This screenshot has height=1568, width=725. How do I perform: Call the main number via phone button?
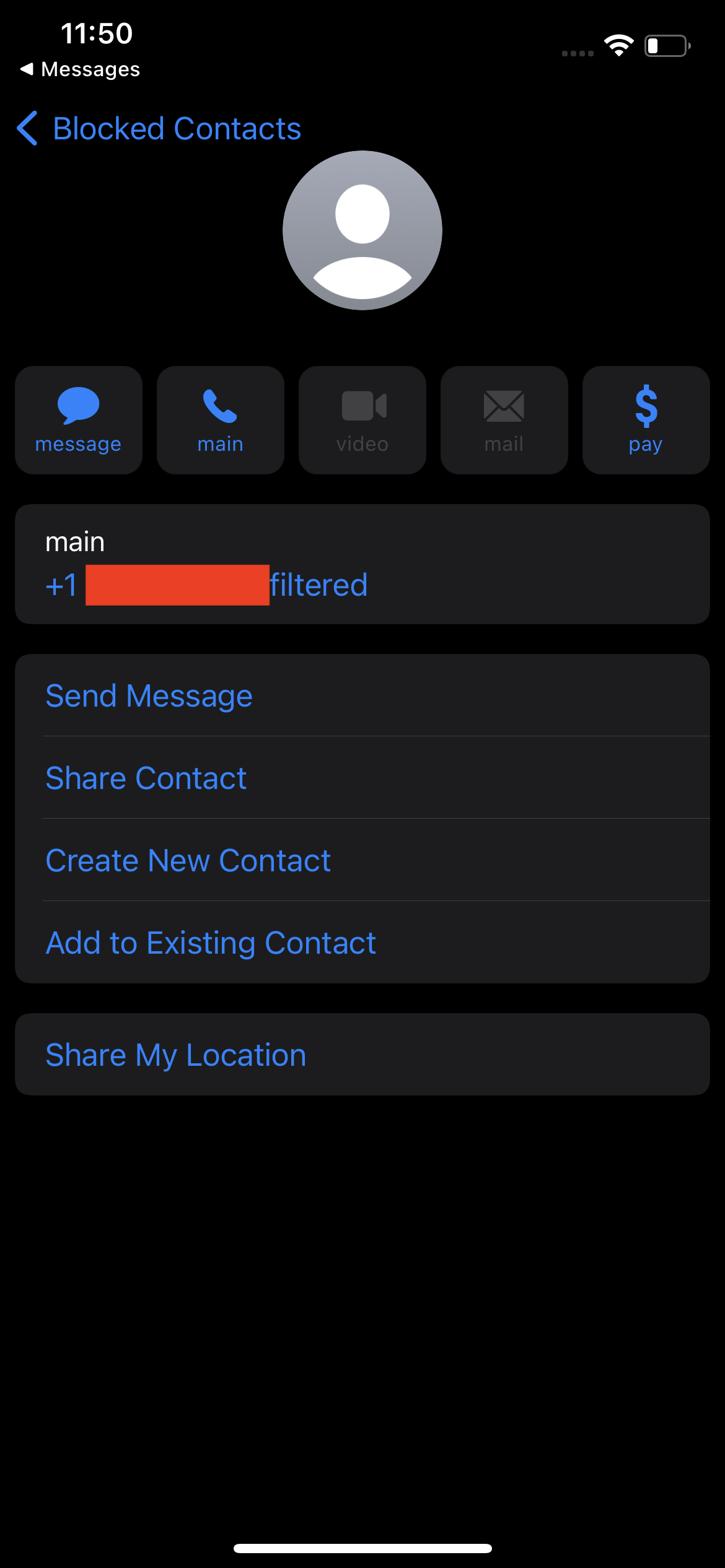click(x=221, y=420)
